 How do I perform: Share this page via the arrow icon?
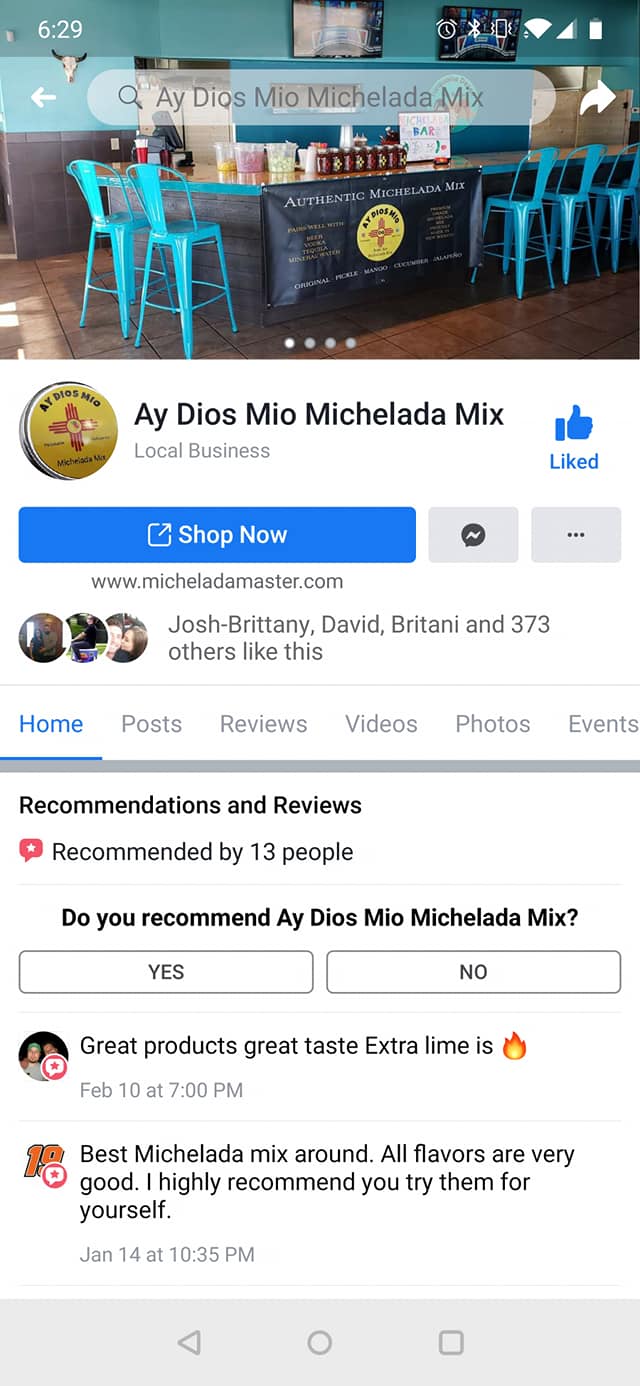[x=597, y=97]
